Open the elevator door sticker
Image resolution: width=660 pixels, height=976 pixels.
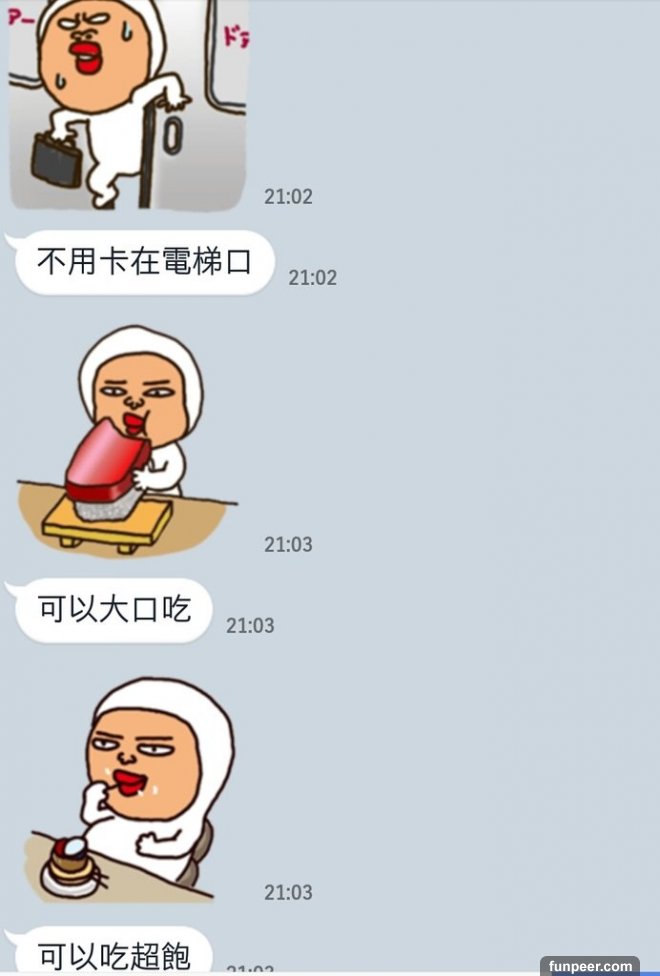click(127, 105)
